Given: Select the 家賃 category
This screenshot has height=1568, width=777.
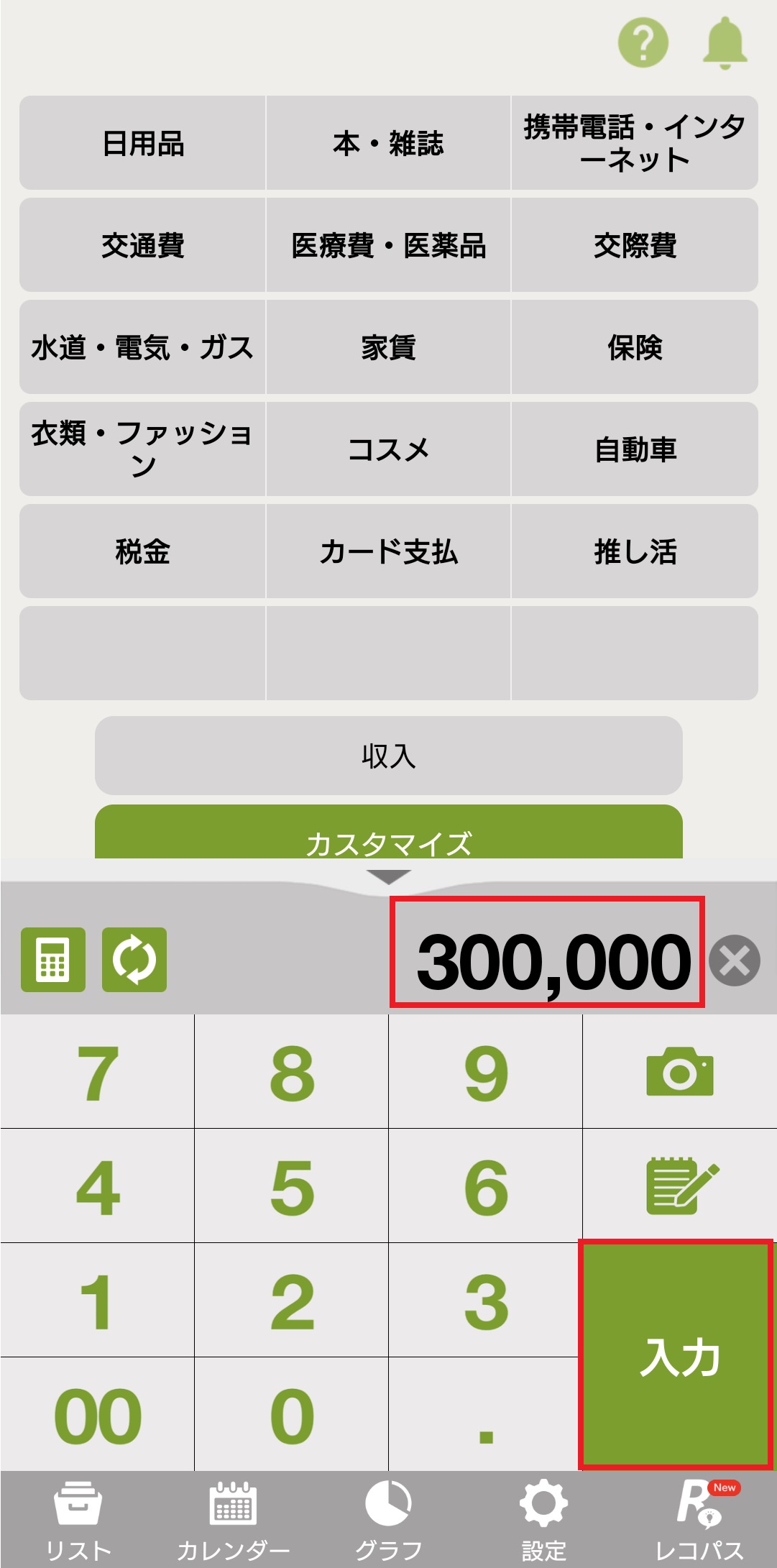Looking at the screenshot, I should [388, 347].
